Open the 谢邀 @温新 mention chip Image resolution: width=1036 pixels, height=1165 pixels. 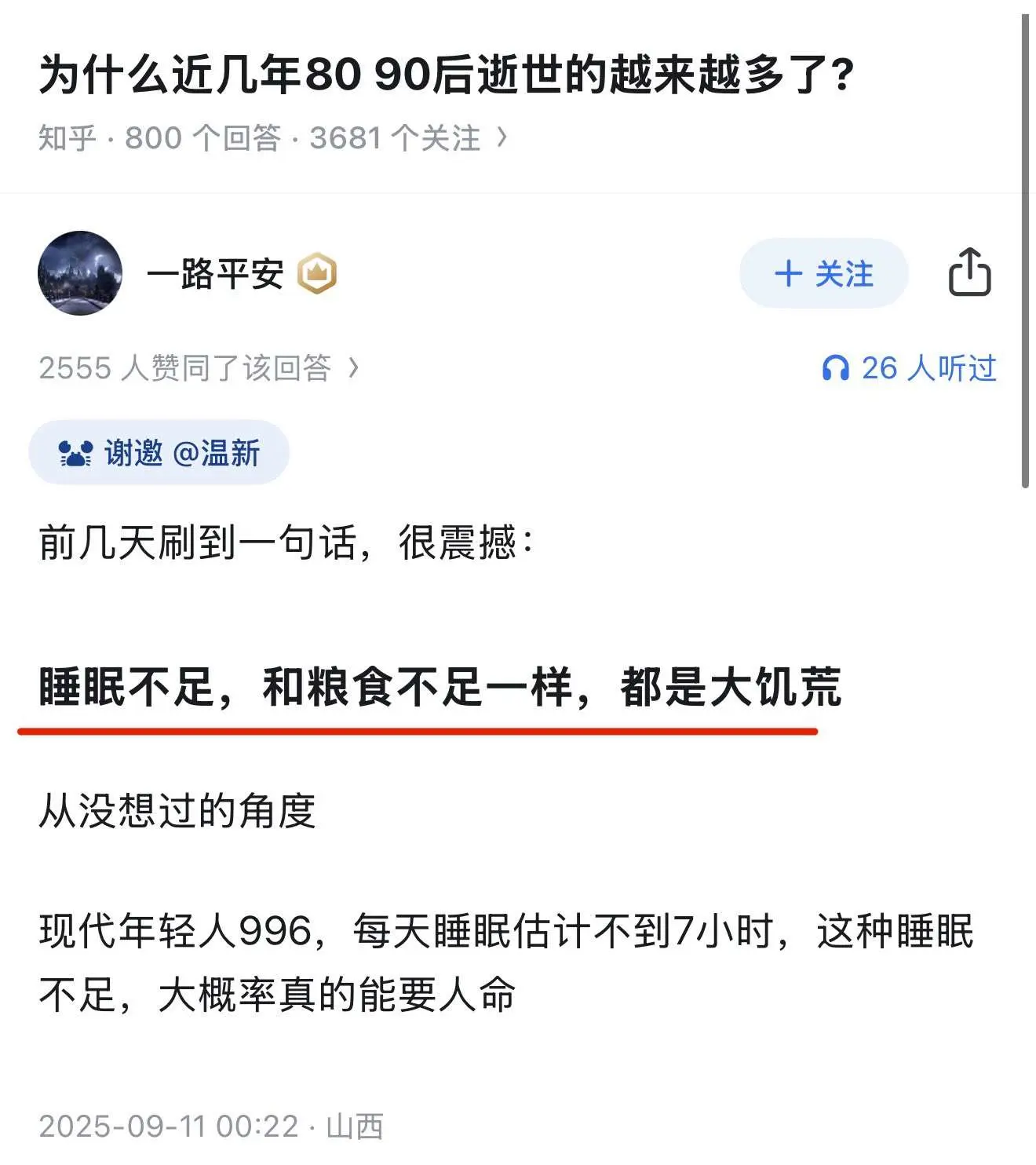pyautogui.click(x=159, y=453)
